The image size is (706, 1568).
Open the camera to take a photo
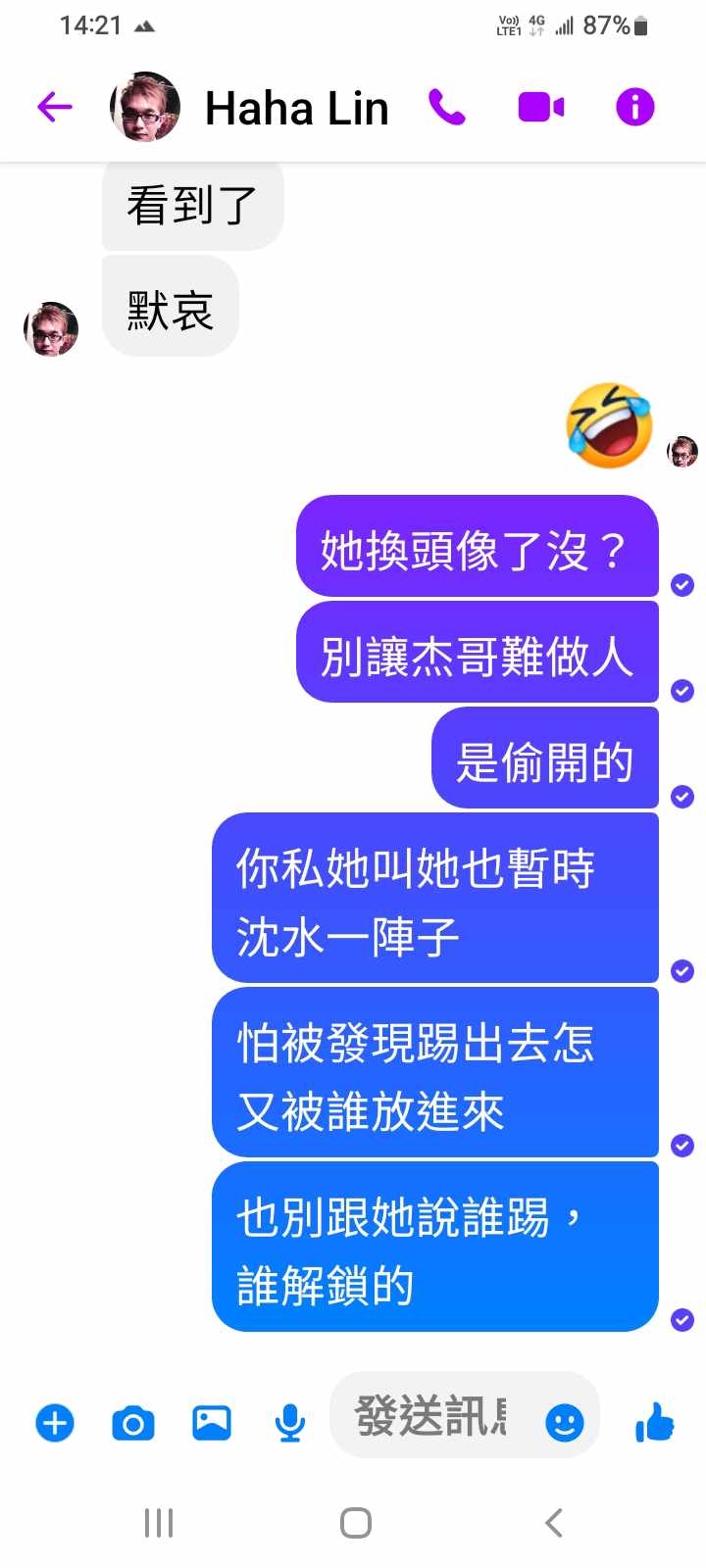click(x=133, y=1422)
